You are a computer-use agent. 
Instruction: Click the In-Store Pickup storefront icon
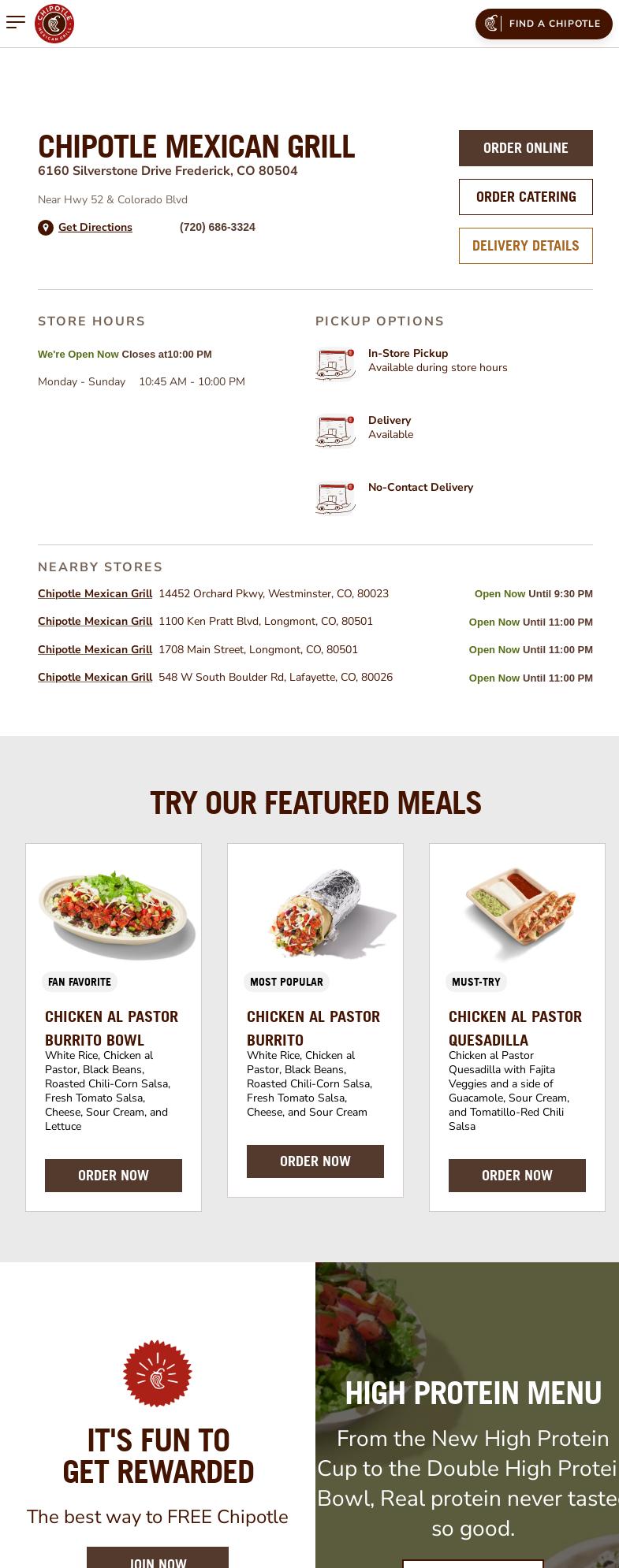[335, 364]
